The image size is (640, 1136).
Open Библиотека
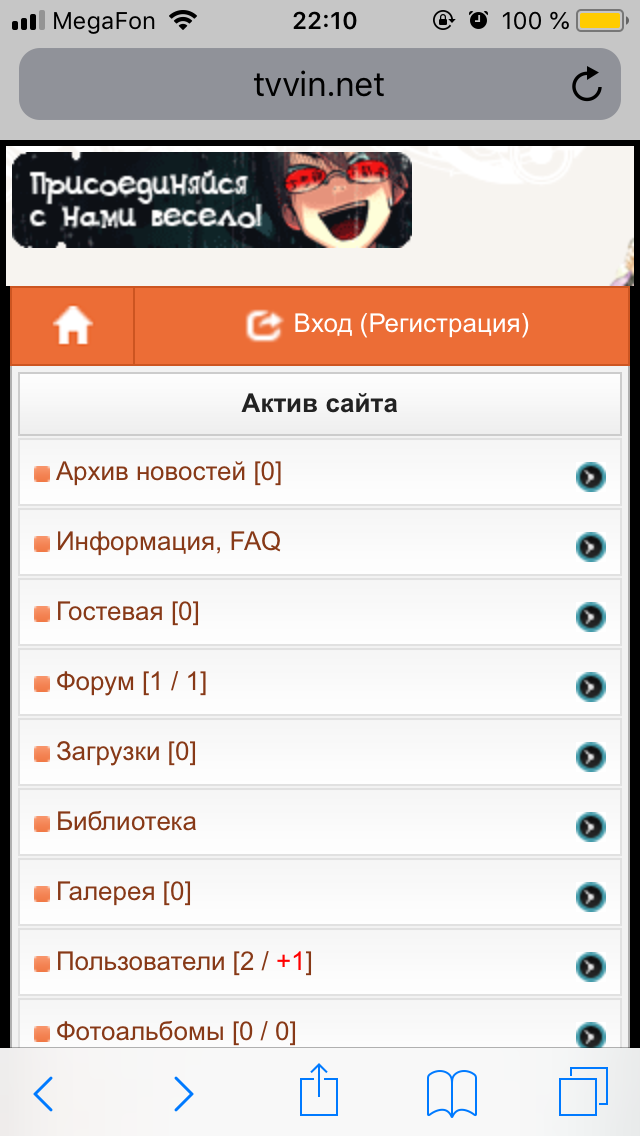(320, 822)
